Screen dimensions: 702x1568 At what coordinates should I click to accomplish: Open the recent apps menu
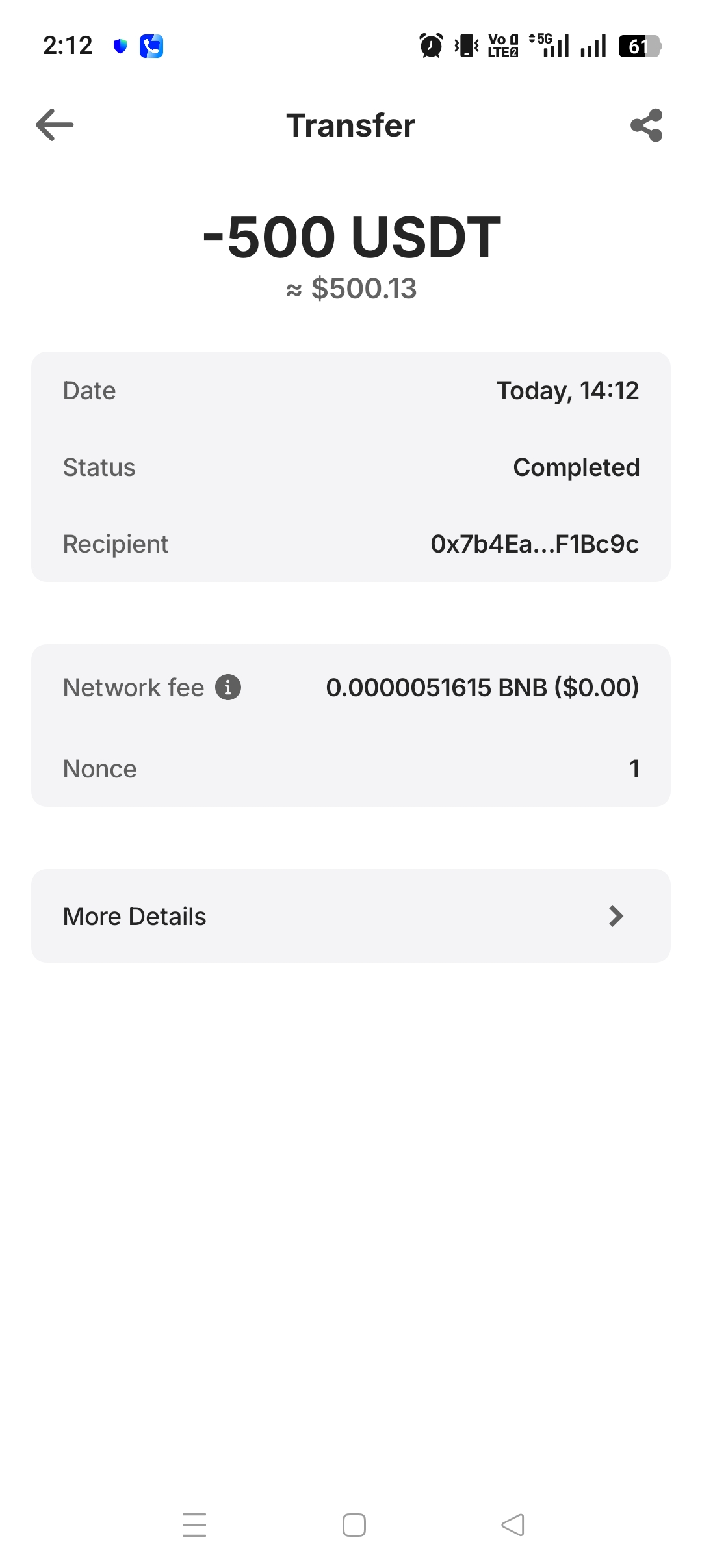click(x=194, y=1525)
